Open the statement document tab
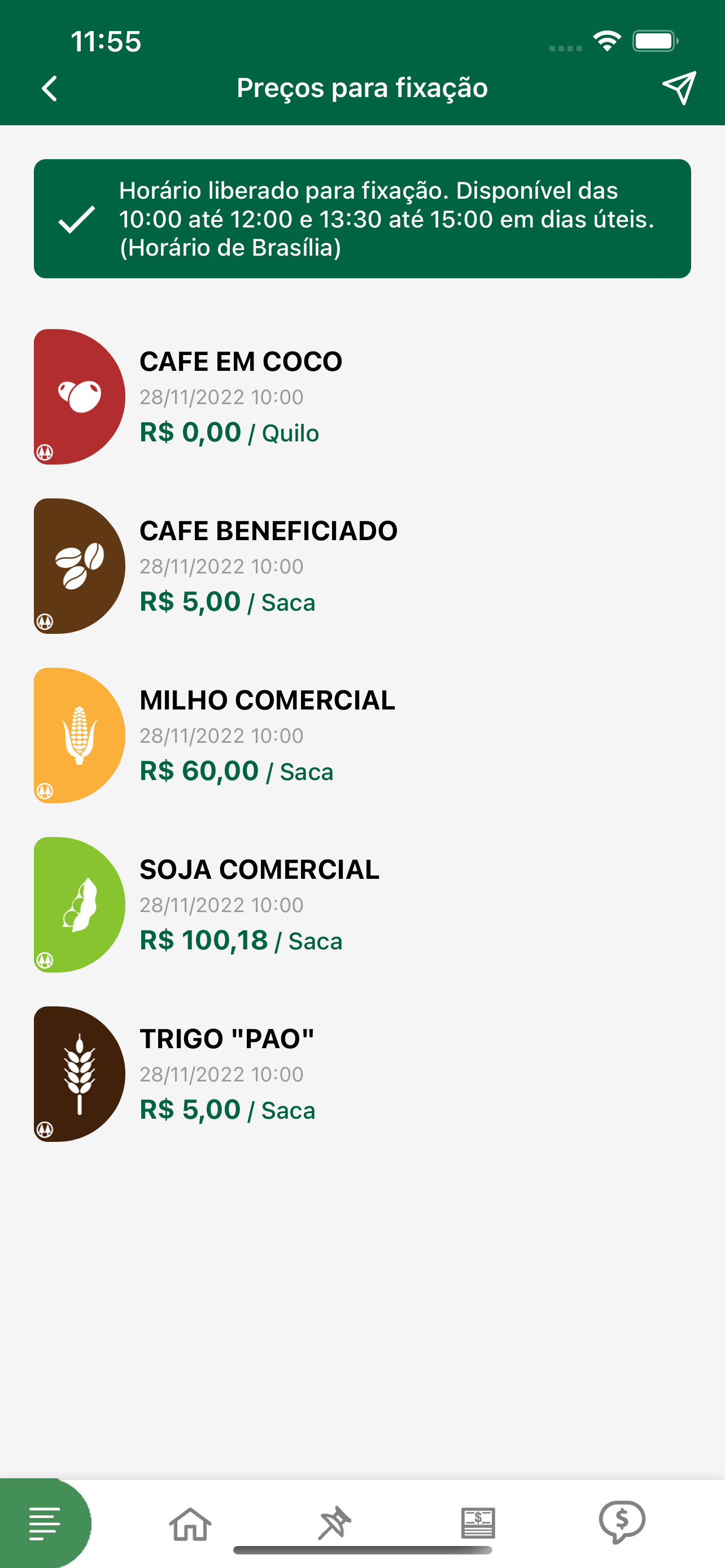The width and height of the screenshot is (725, 1568). click(x=478, y=1523)
